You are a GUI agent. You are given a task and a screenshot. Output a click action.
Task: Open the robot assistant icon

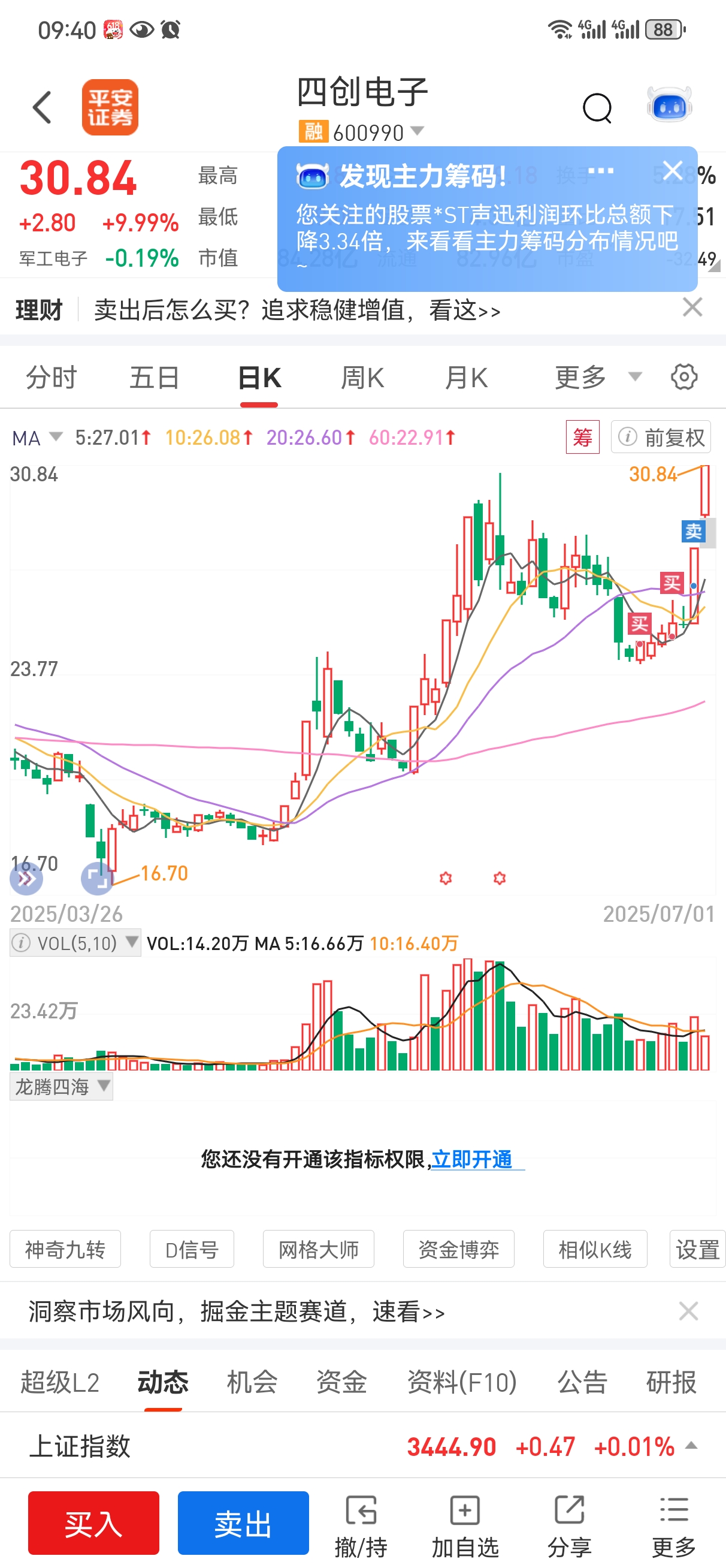(669, 106)
